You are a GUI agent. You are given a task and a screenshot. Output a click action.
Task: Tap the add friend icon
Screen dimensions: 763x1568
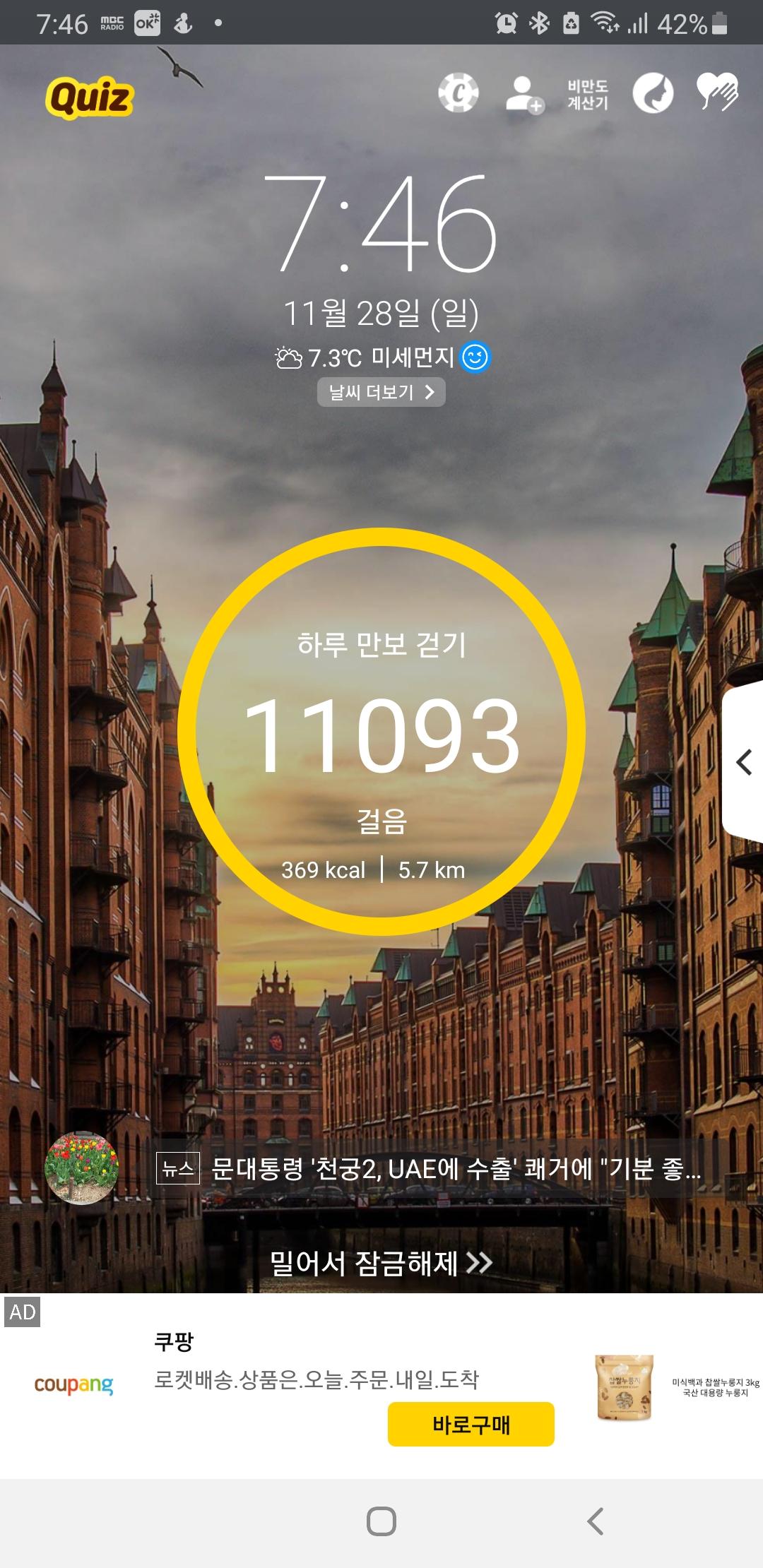(x=524, y=95)
